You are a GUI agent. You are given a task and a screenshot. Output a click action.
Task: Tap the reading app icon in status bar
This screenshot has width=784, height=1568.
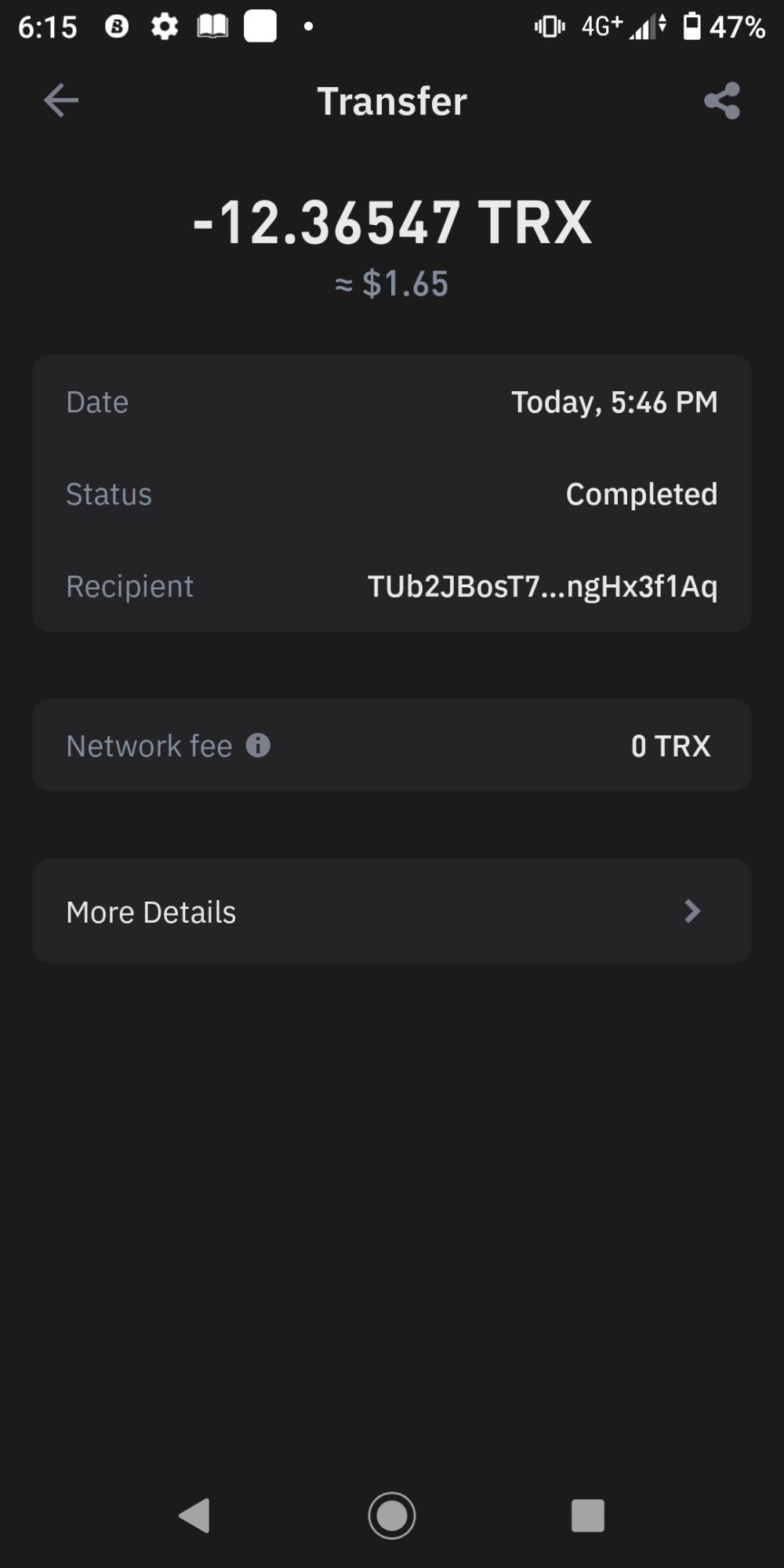[x=213, y=26]
